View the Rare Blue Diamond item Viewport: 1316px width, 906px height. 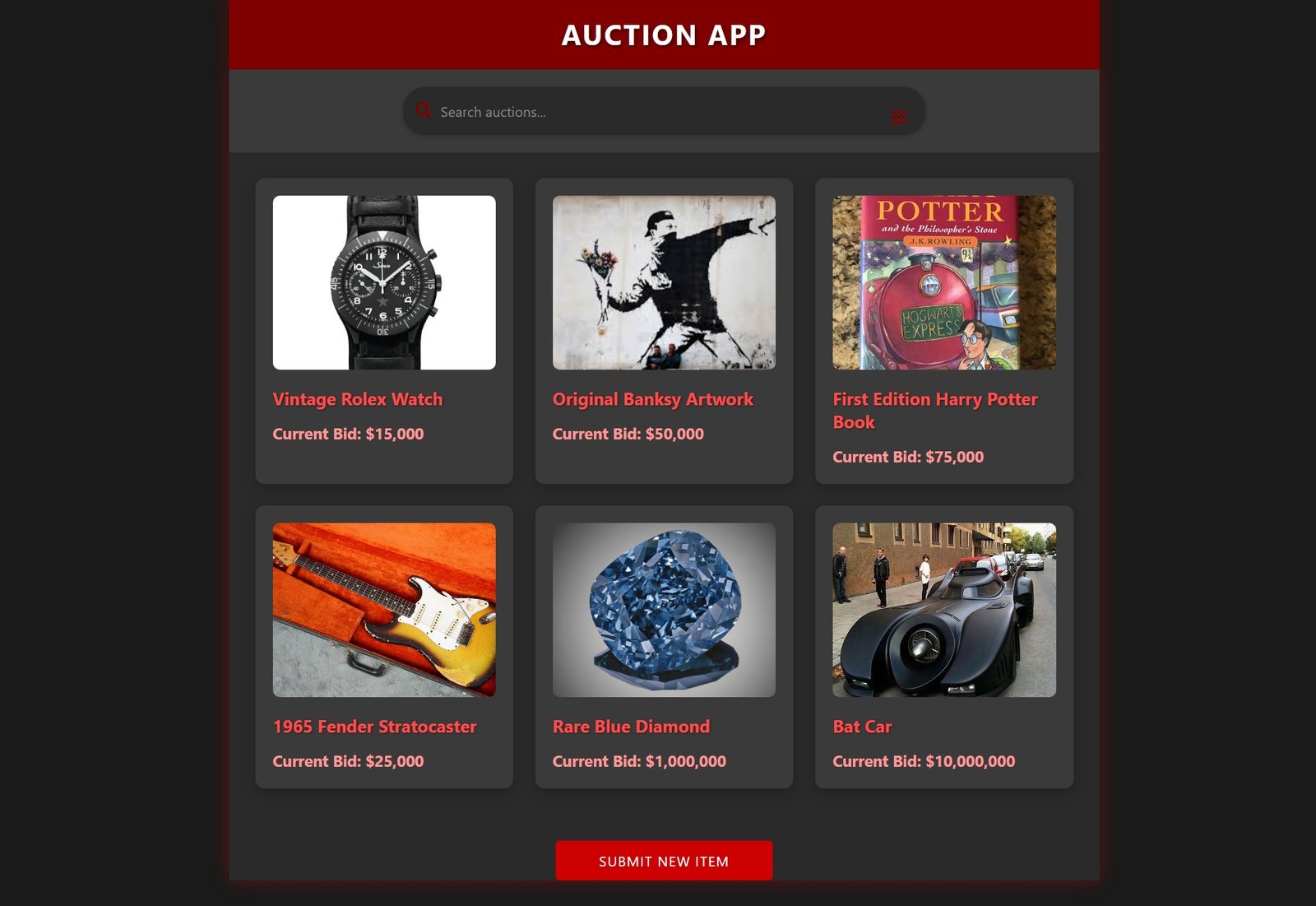pyautogui.click(x=664, y=646)
